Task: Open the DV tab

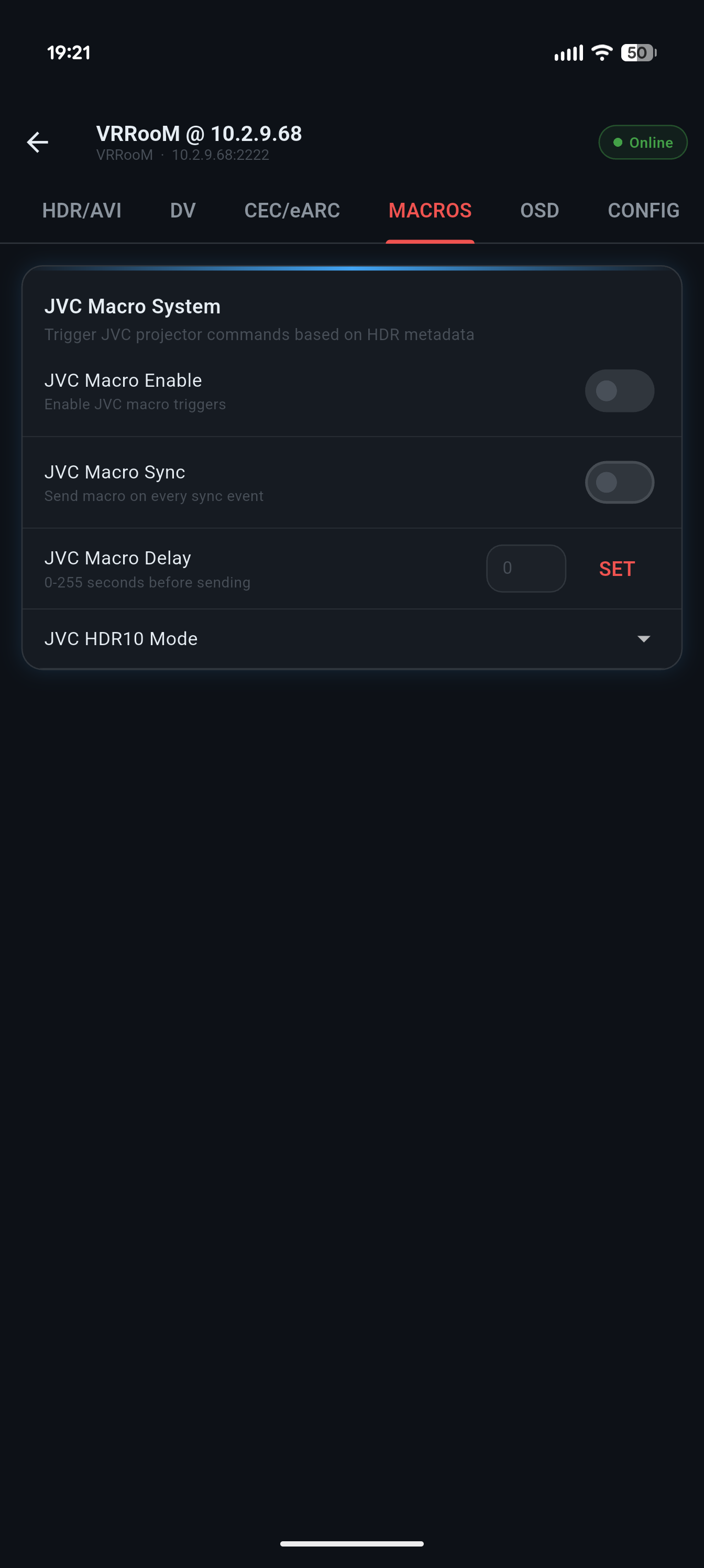Action: [182, 211]
